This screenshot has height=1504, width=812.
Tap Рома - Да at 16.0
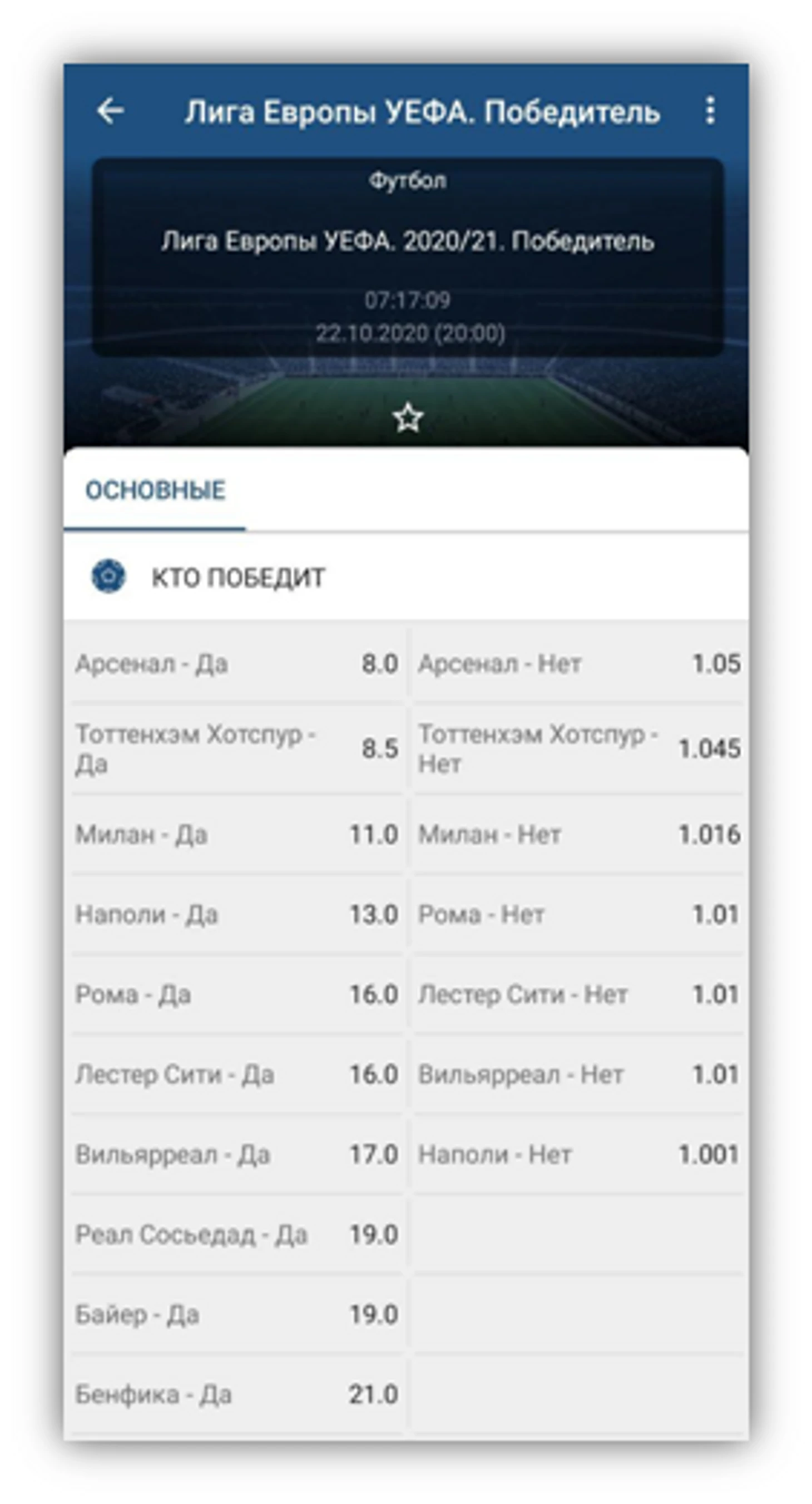tap(237, 994)
